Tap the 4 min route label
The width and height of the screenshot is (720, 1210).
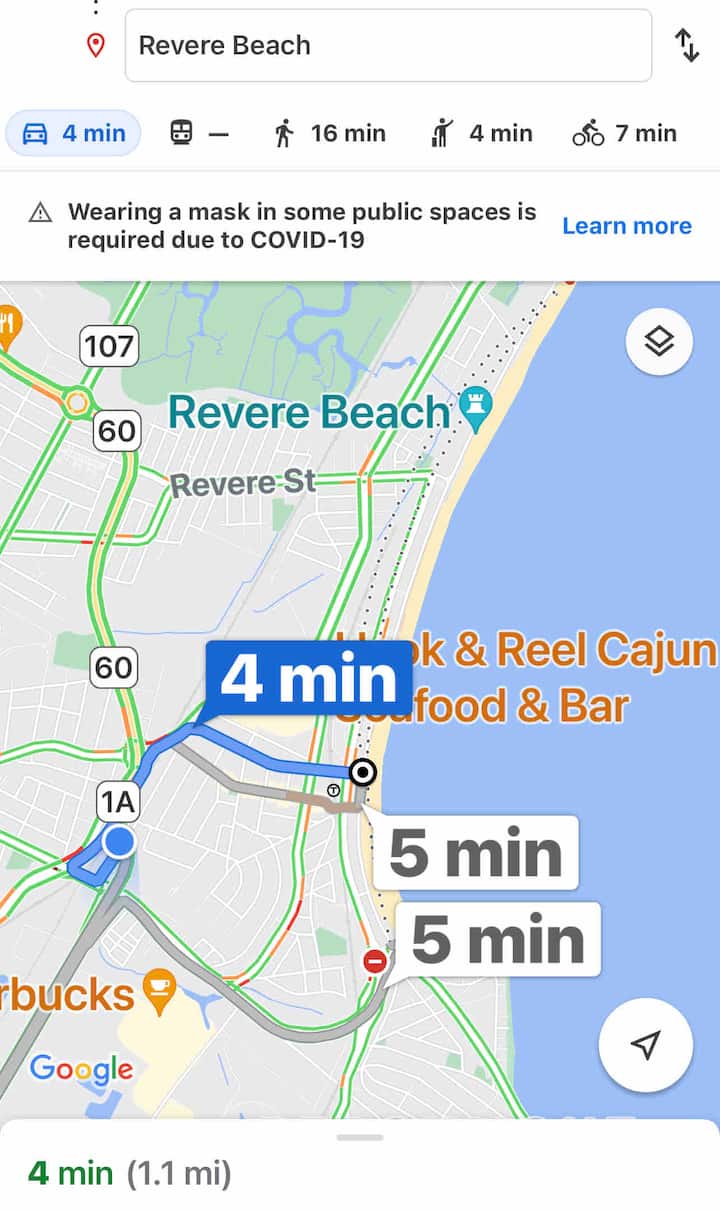(x=308, y=679)
